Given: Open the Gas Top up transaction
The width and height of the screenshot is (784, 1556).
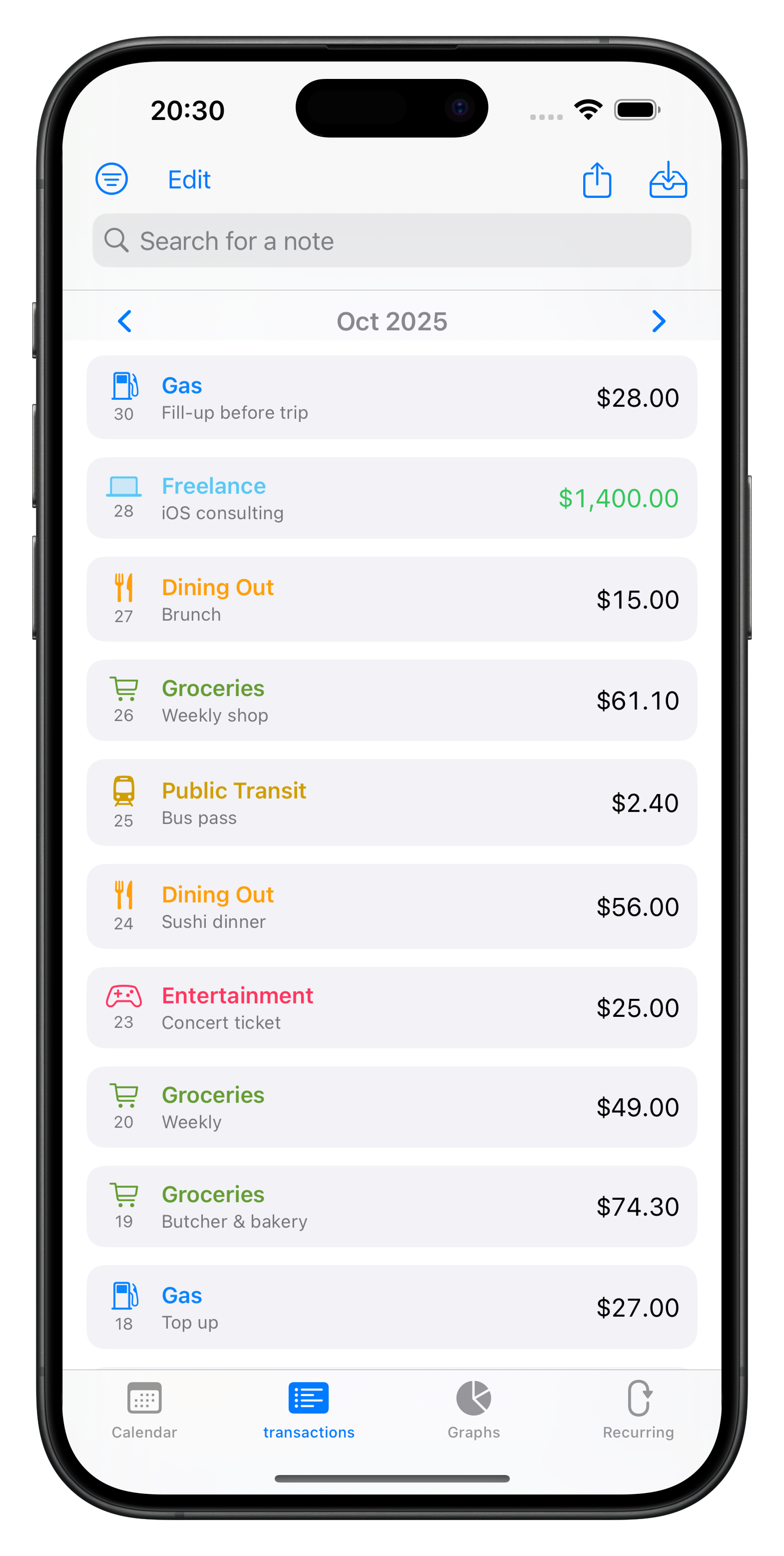Looking at the screenshot, I should pyautogui.click(x=391, y=1307).
